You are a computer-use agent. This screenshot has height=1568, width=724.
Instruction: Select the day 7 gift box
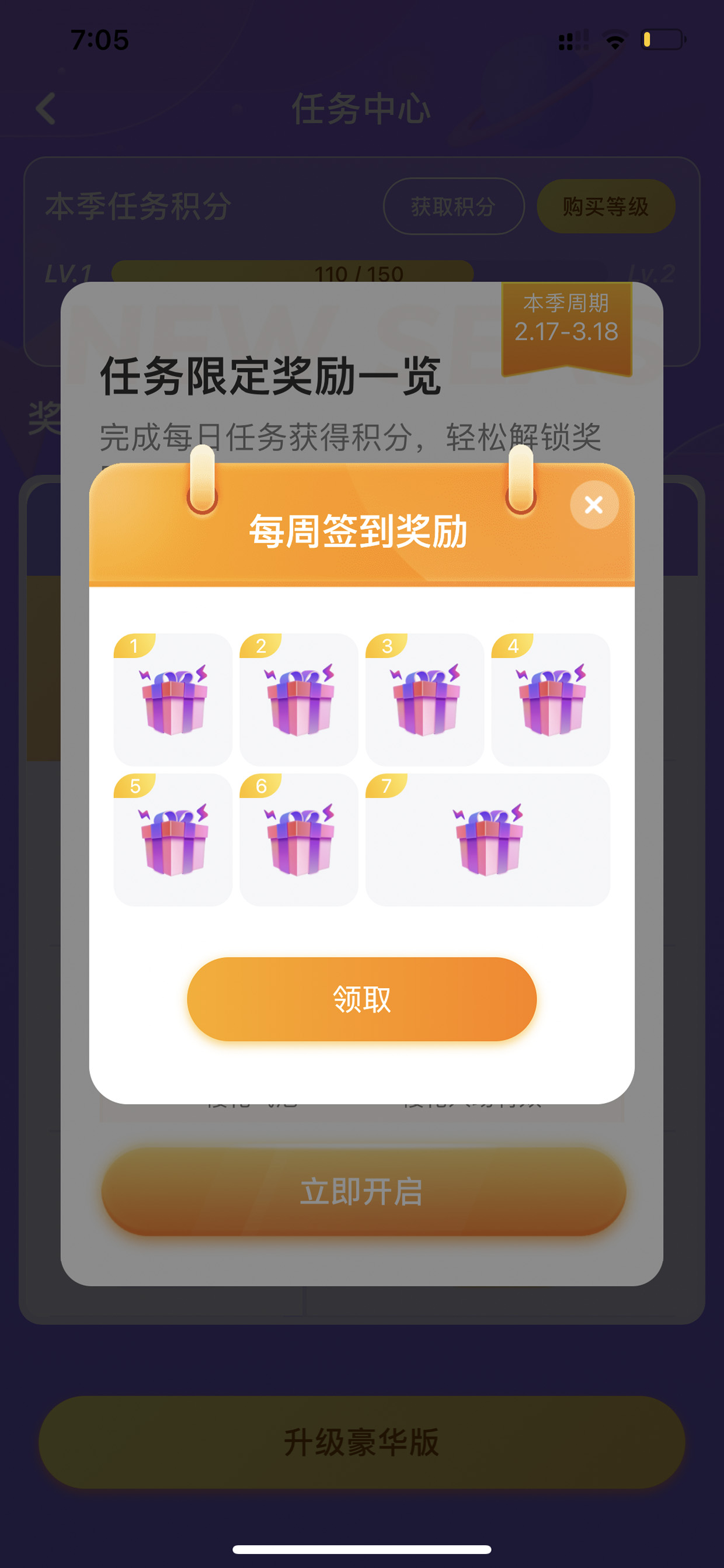(488, 839)
